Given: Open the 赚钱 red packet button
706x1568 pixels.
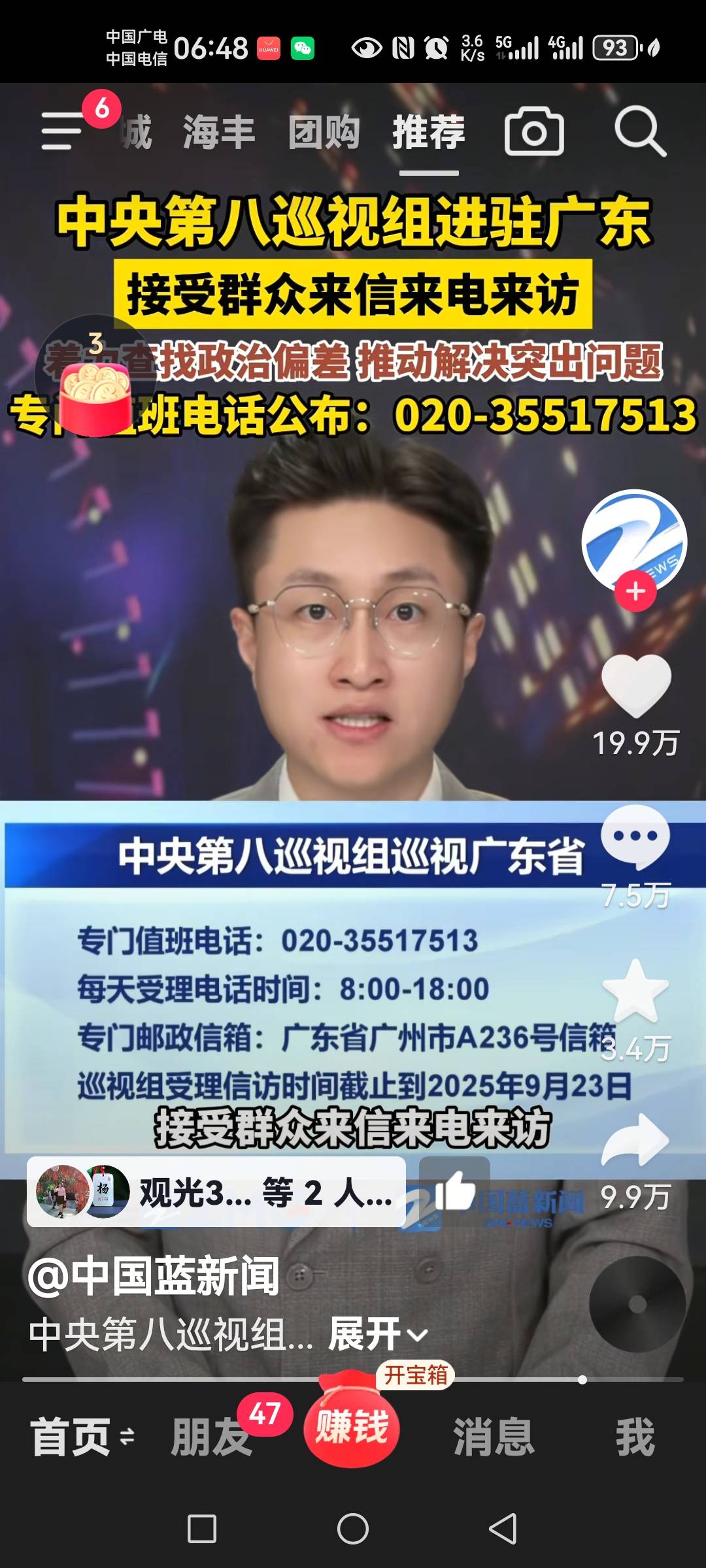Looking at the screenshot, I should pos(352,1426).
